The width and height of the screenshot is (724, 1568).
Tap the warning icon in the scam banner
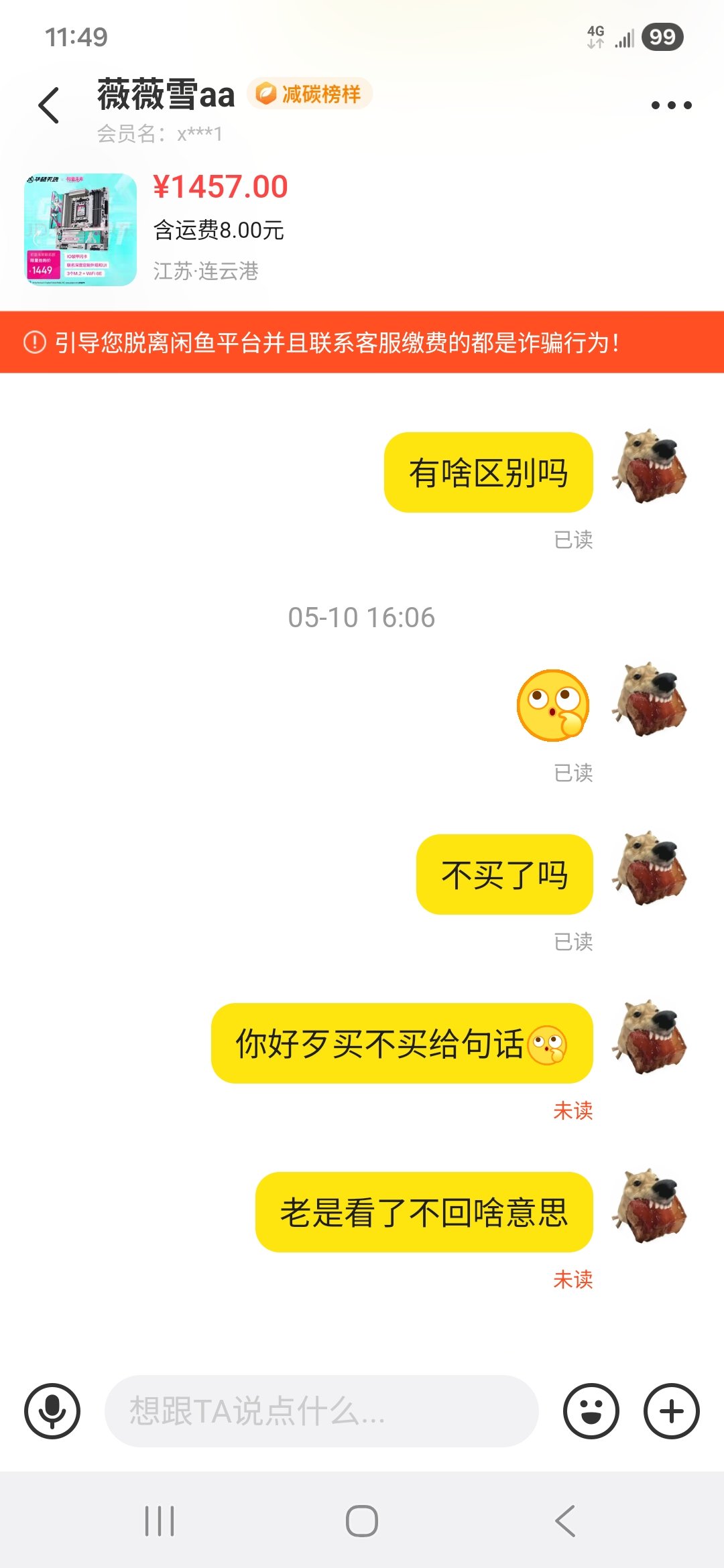click(34, 343)
